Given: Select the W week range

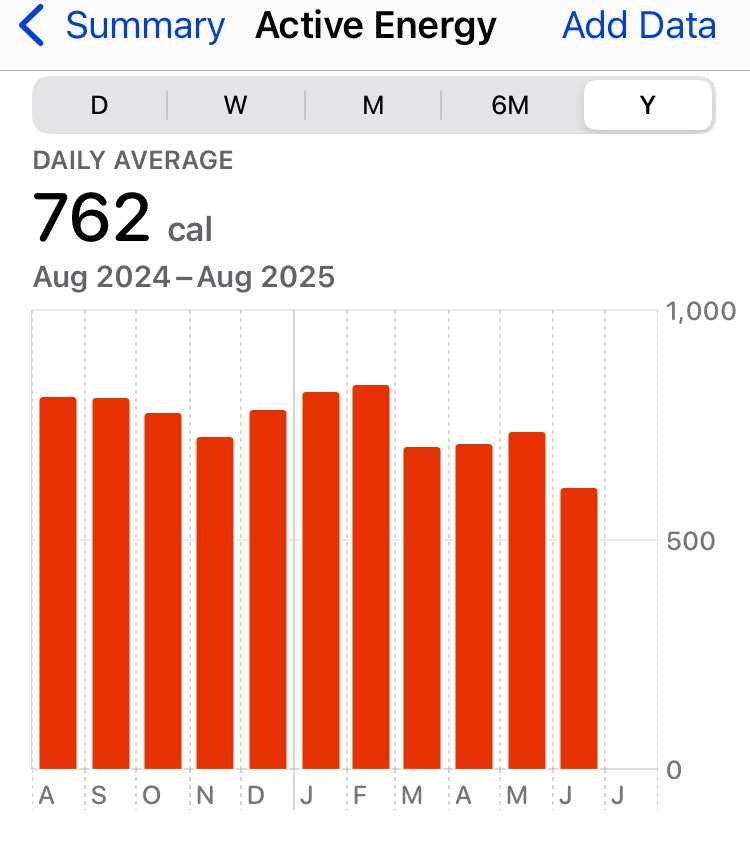Looking at the screenshot, I should click(x=236, y=105).
